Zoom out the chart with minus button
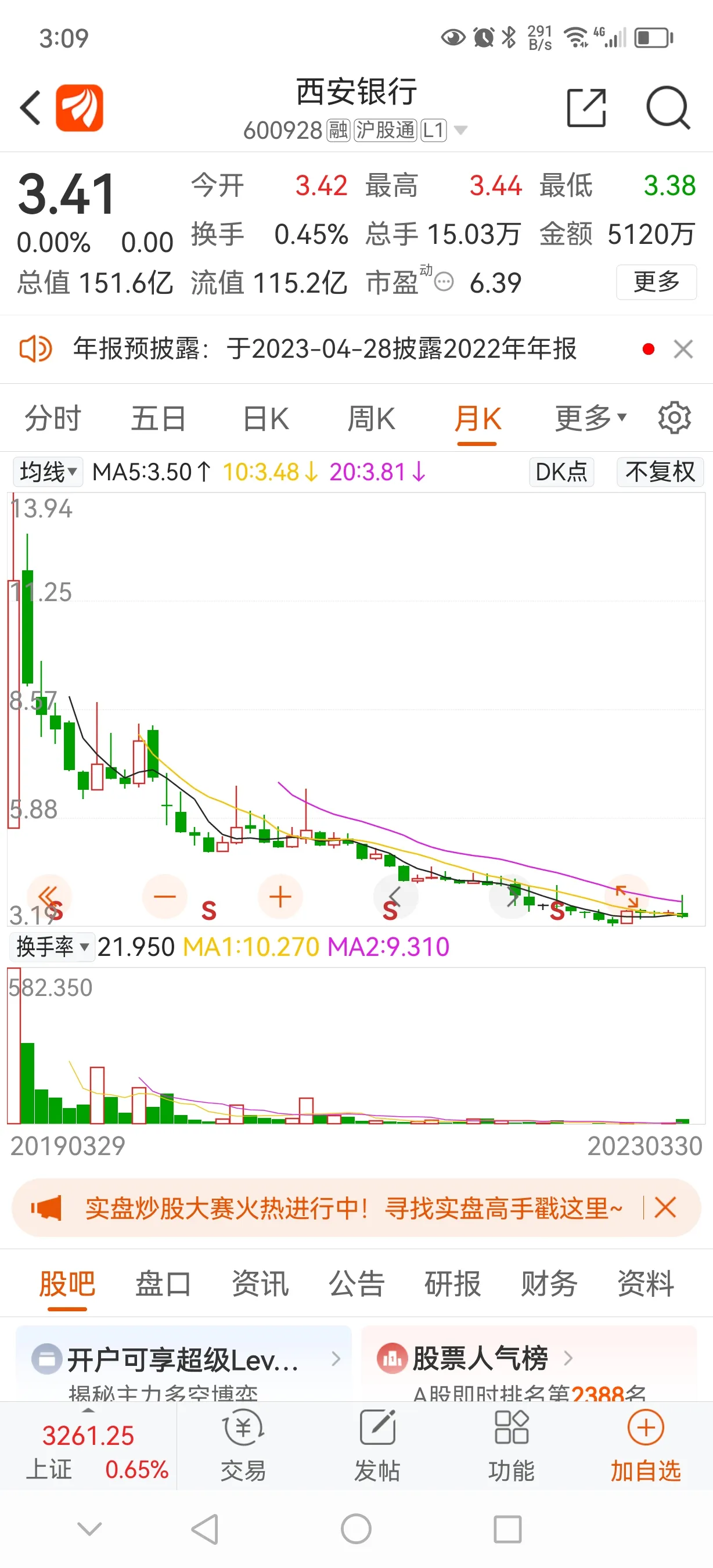Screen dimensions: 713x1568 (164, 897)
